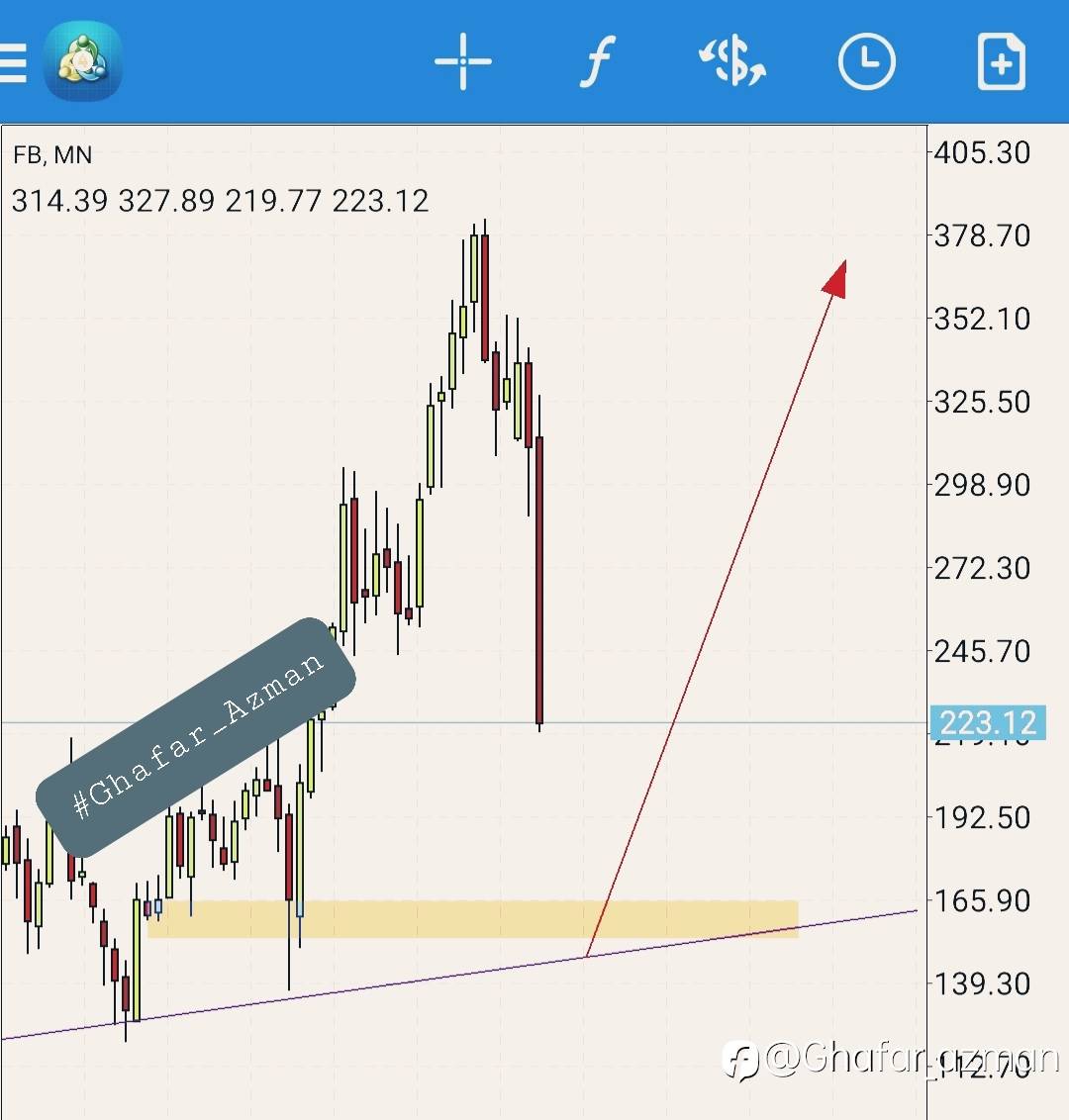This screenshot has height=1120, width=1069.
Task: Change the chart timeframe via clock icon
Action: tap(866, 62)
